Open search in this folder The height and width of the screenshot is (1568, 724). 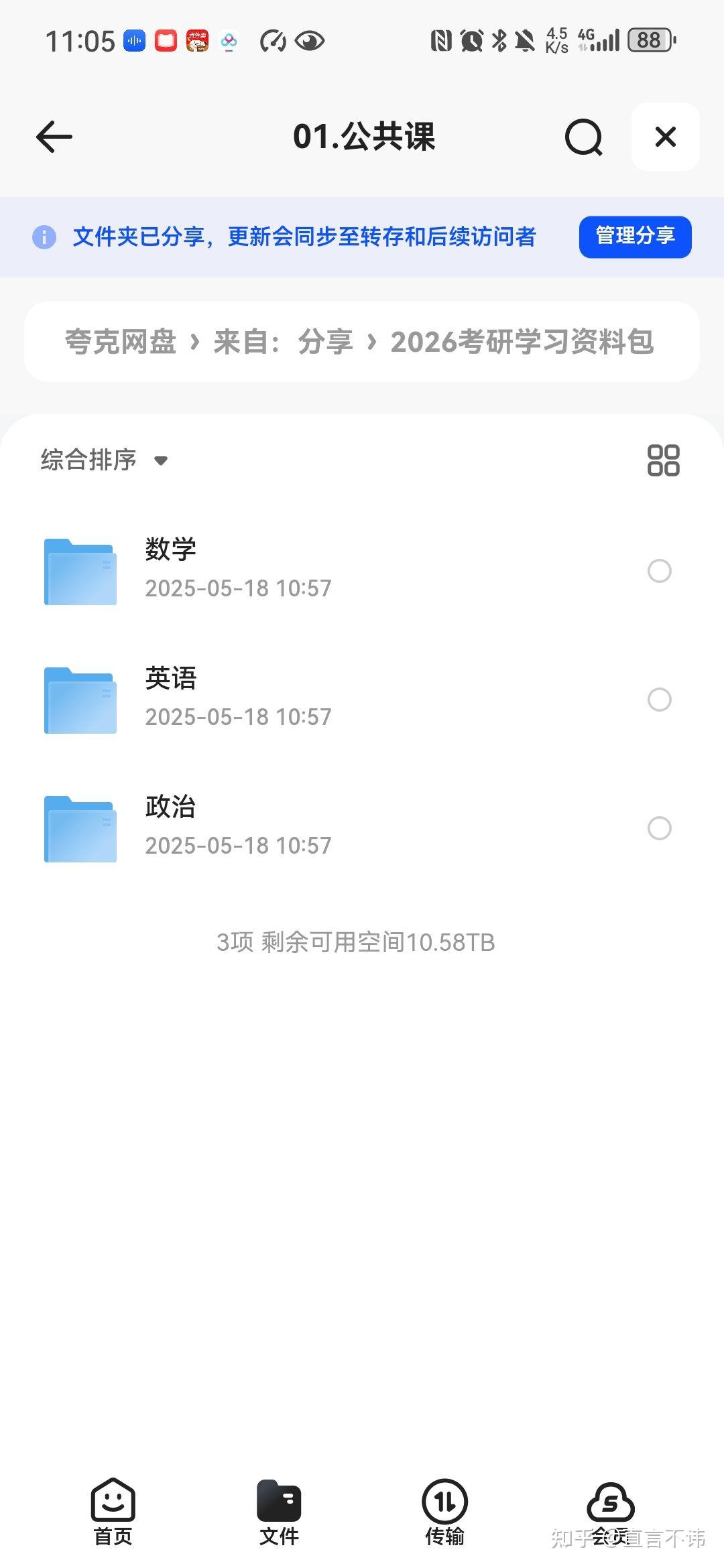pyautogui.click(x=583, y=137)
